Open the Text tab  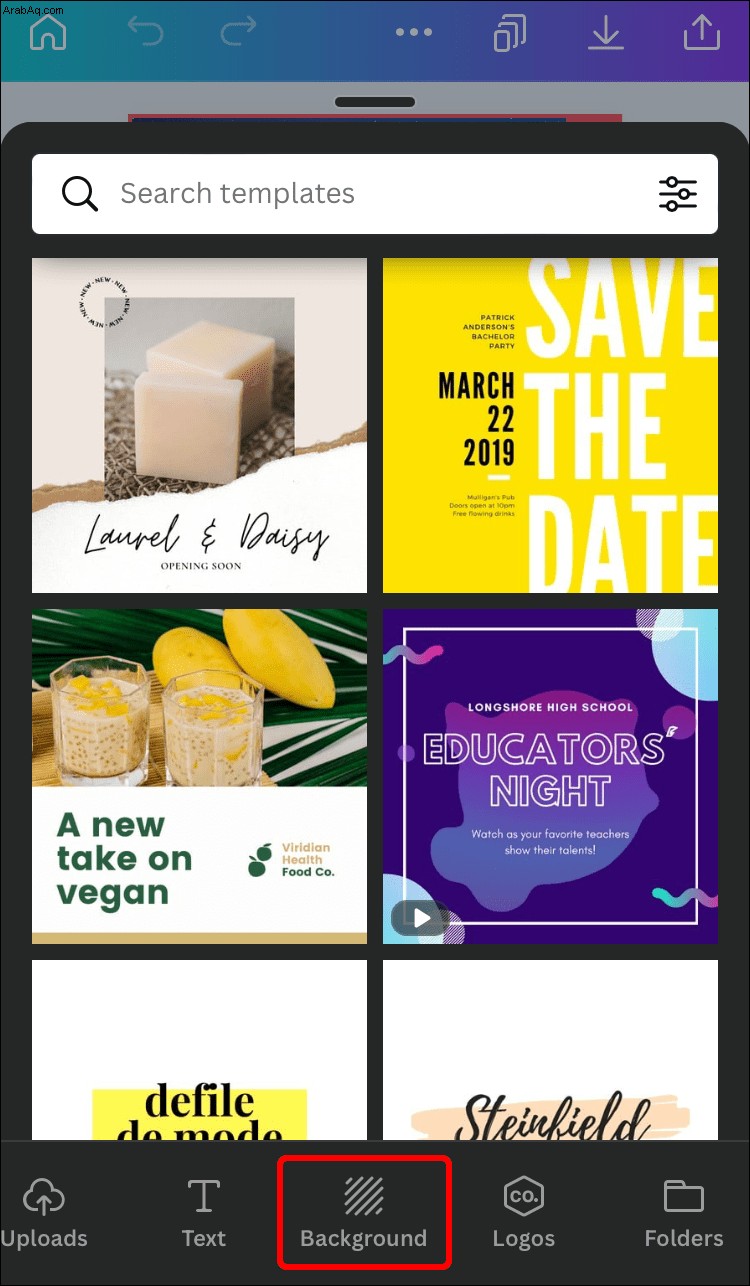coord(204,1213)
